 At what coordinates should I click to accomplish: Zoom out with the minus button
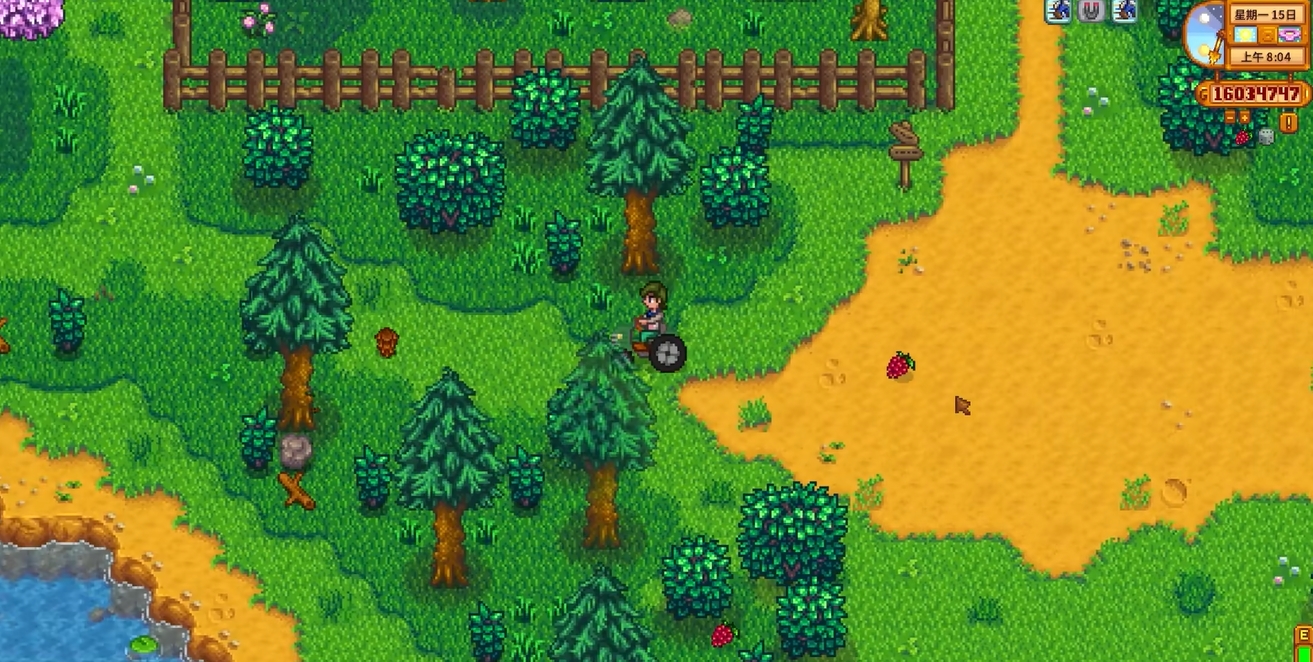coord(1230,118)
